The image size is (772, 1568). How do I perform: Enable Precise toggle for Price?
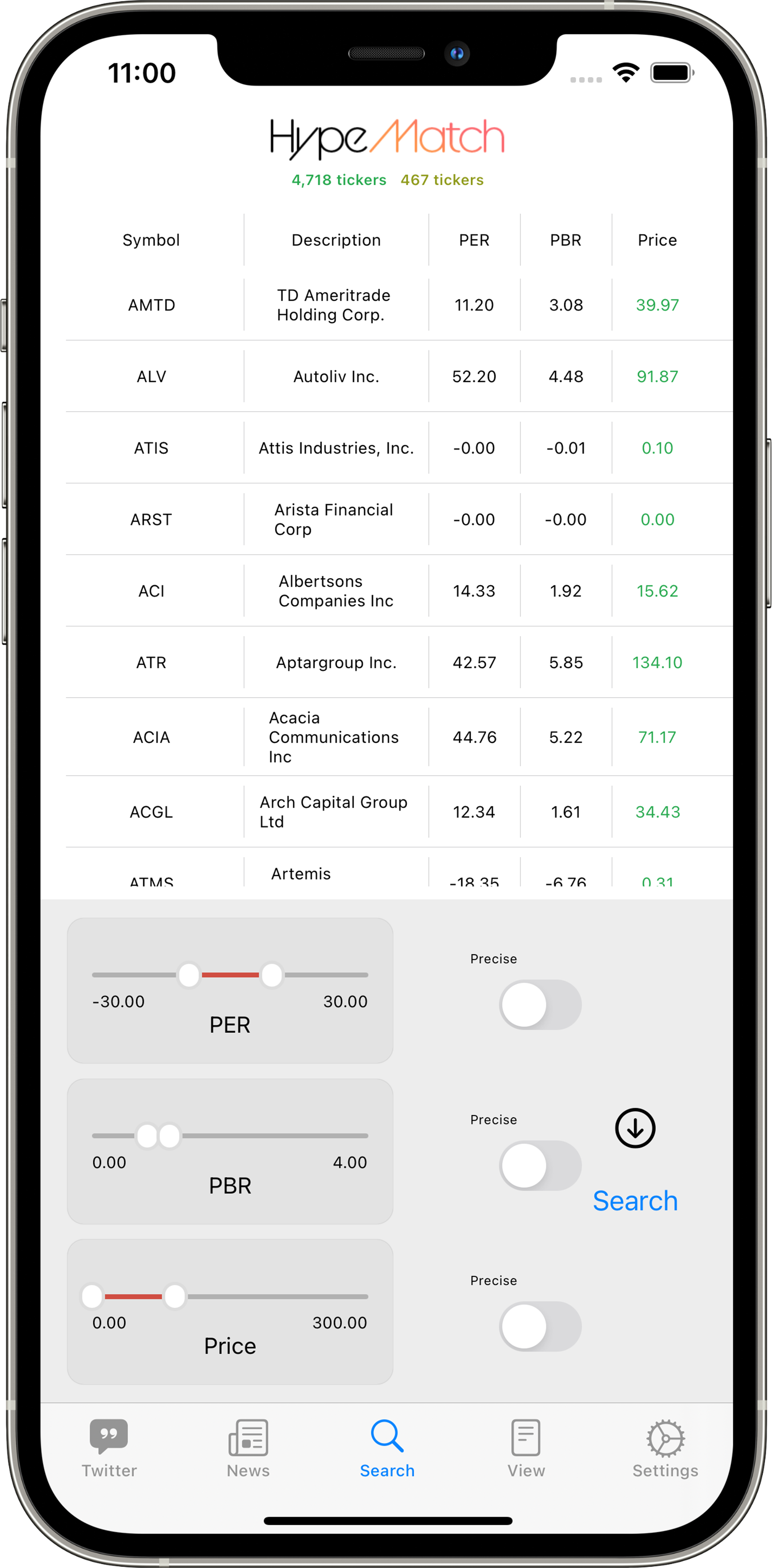coord(539,1326)
